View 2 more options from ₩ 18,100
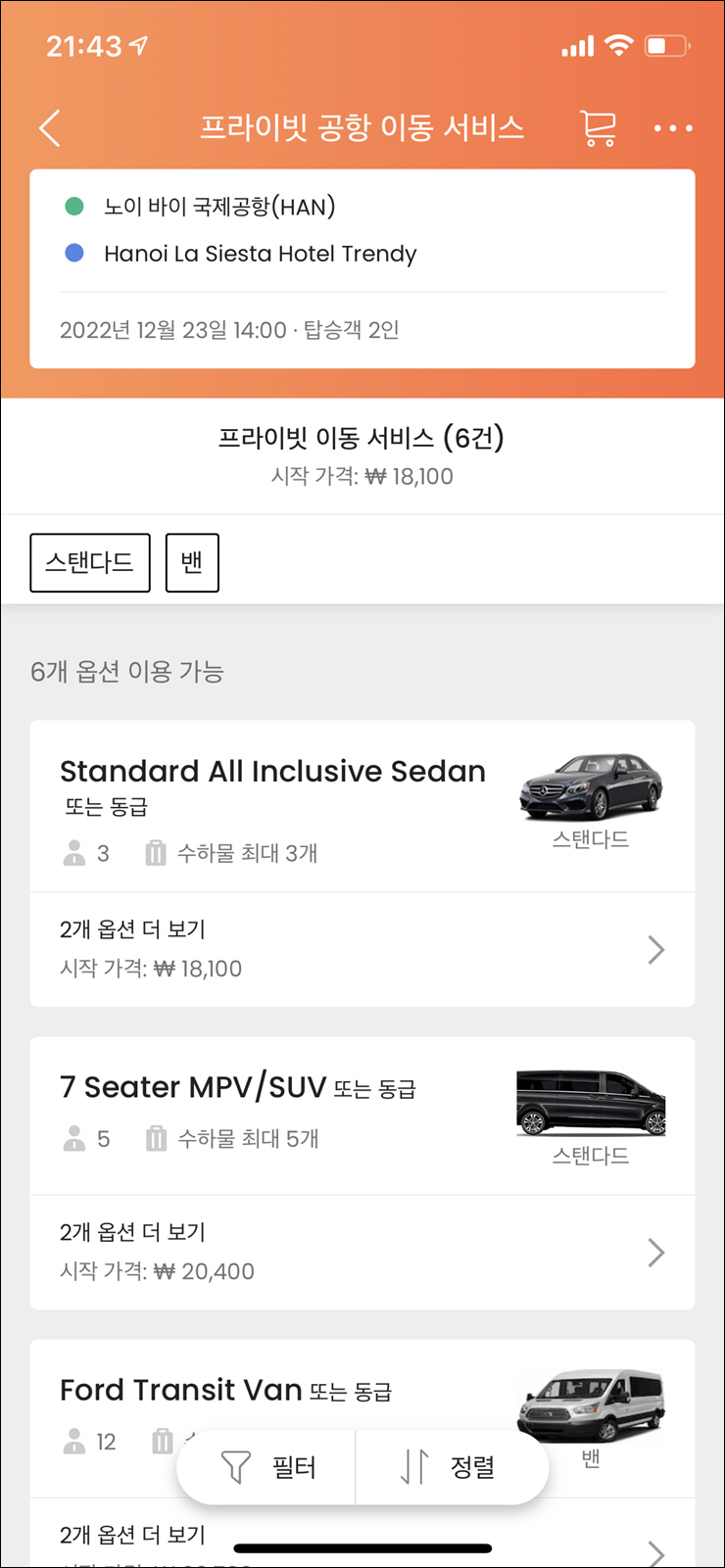 click(x=362, y=949)
